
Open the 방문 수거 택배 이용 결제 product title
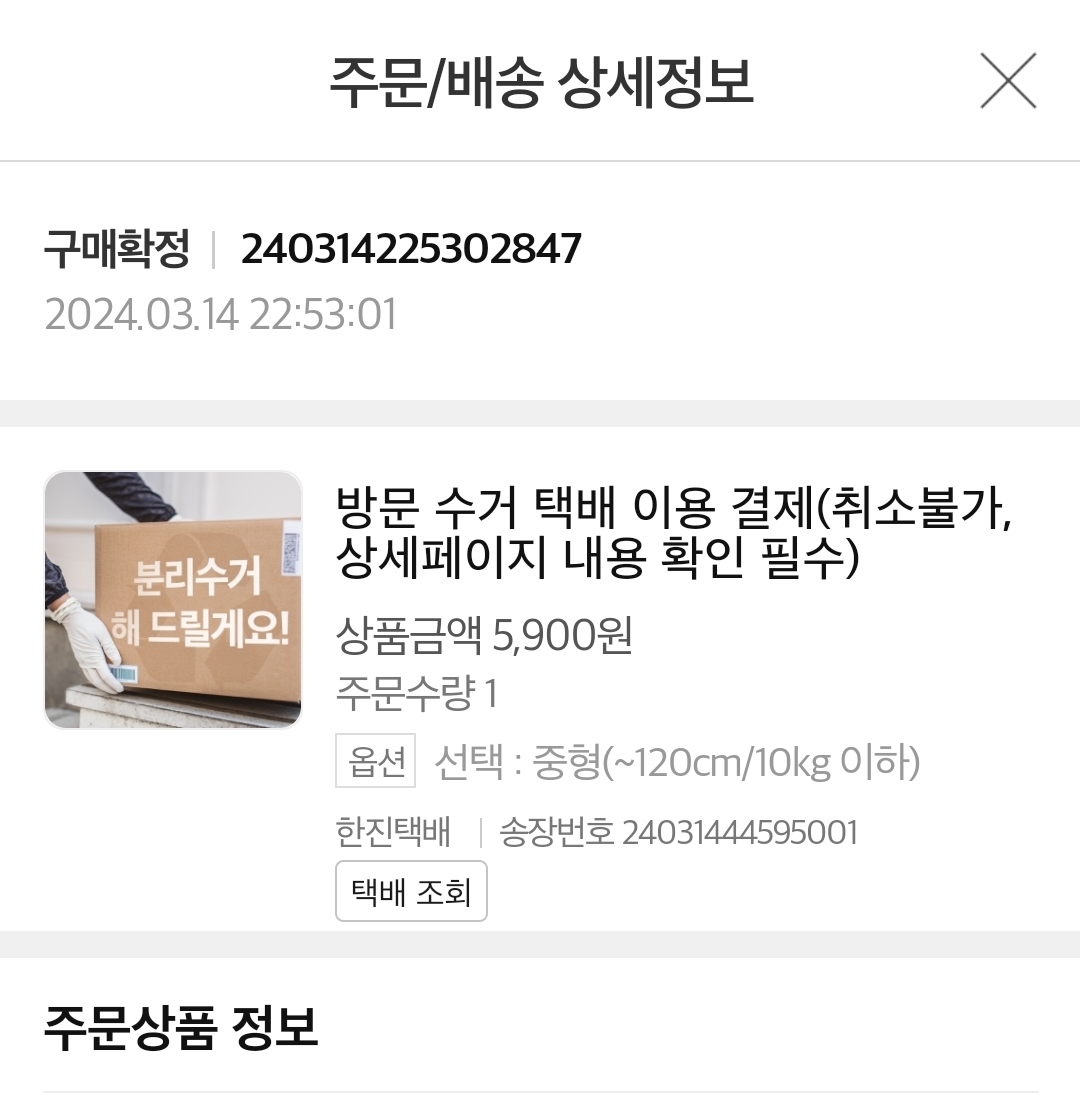[674, 534]
